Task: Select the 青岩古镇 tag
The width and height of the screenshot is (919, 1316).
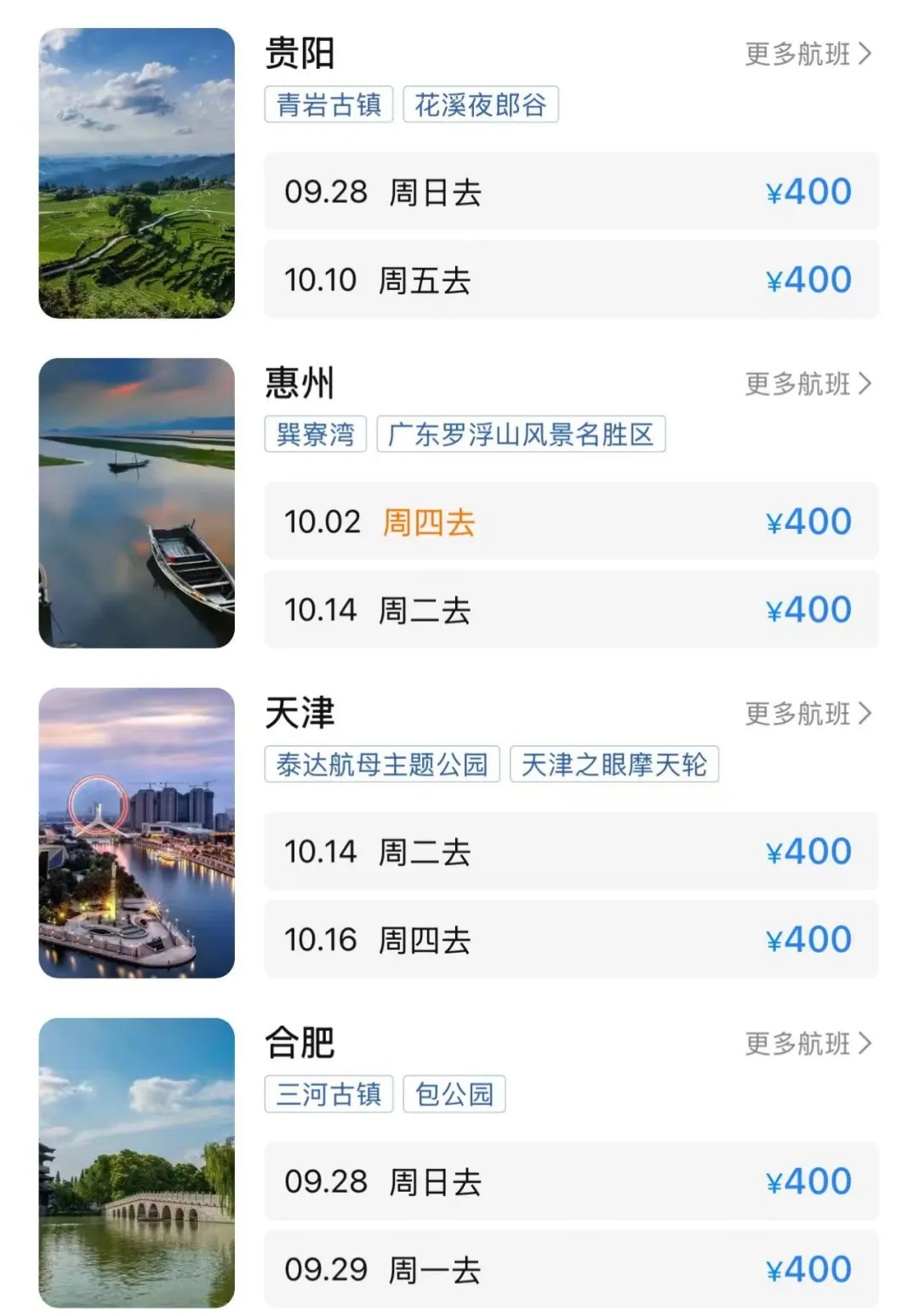Action: click(x=328, y=105)
